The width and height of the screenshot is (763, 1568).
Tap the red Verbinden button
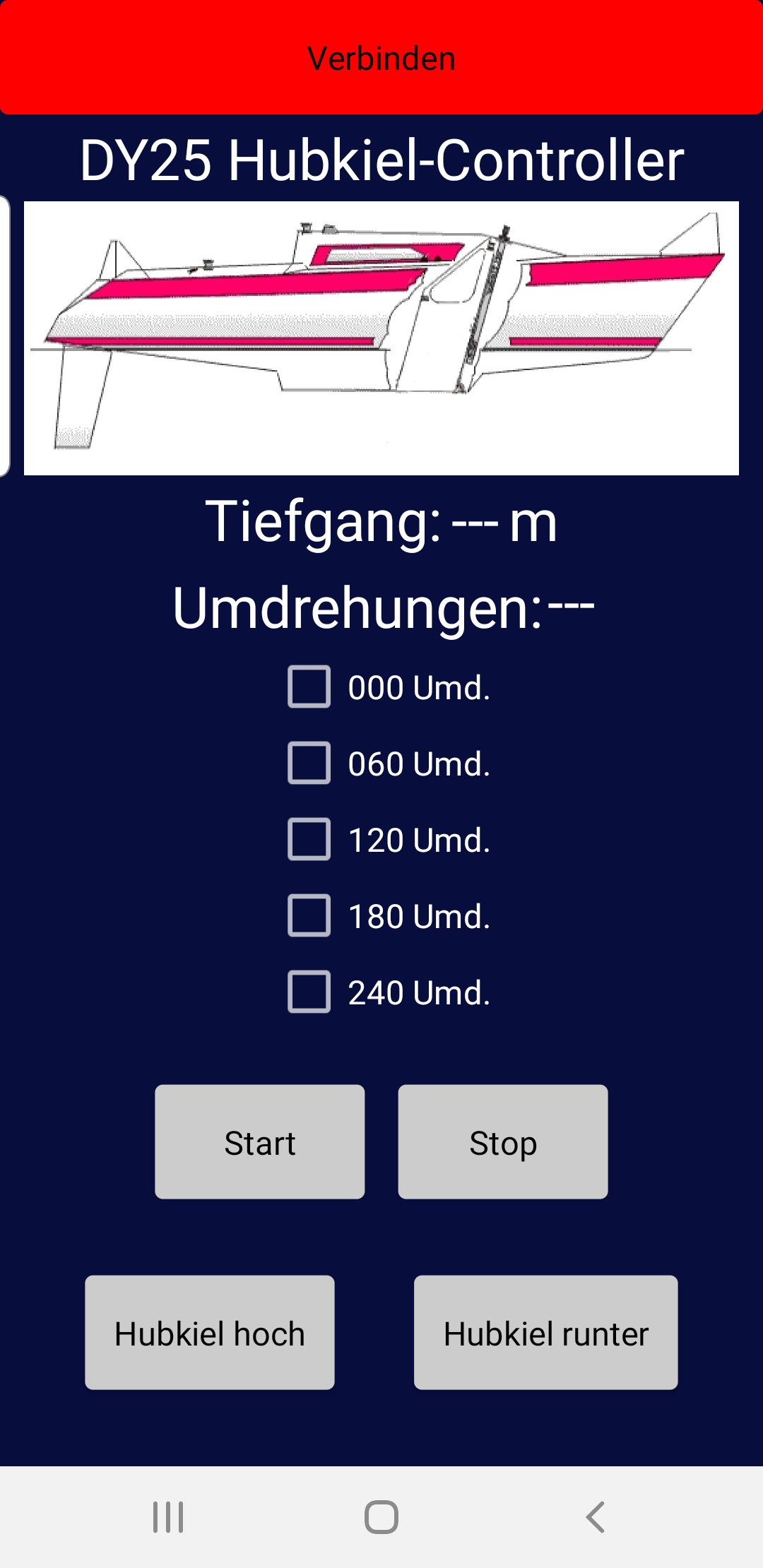381,58
